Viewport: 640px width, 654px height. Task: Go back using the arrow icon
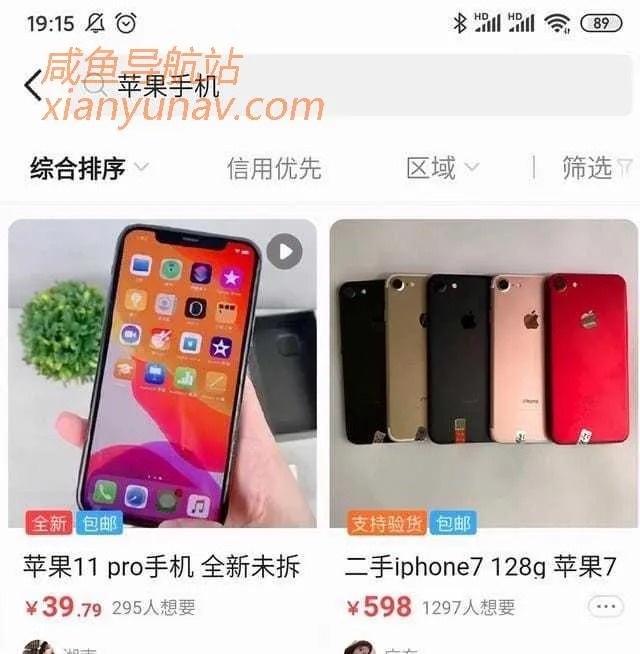(x=33, y=85)
